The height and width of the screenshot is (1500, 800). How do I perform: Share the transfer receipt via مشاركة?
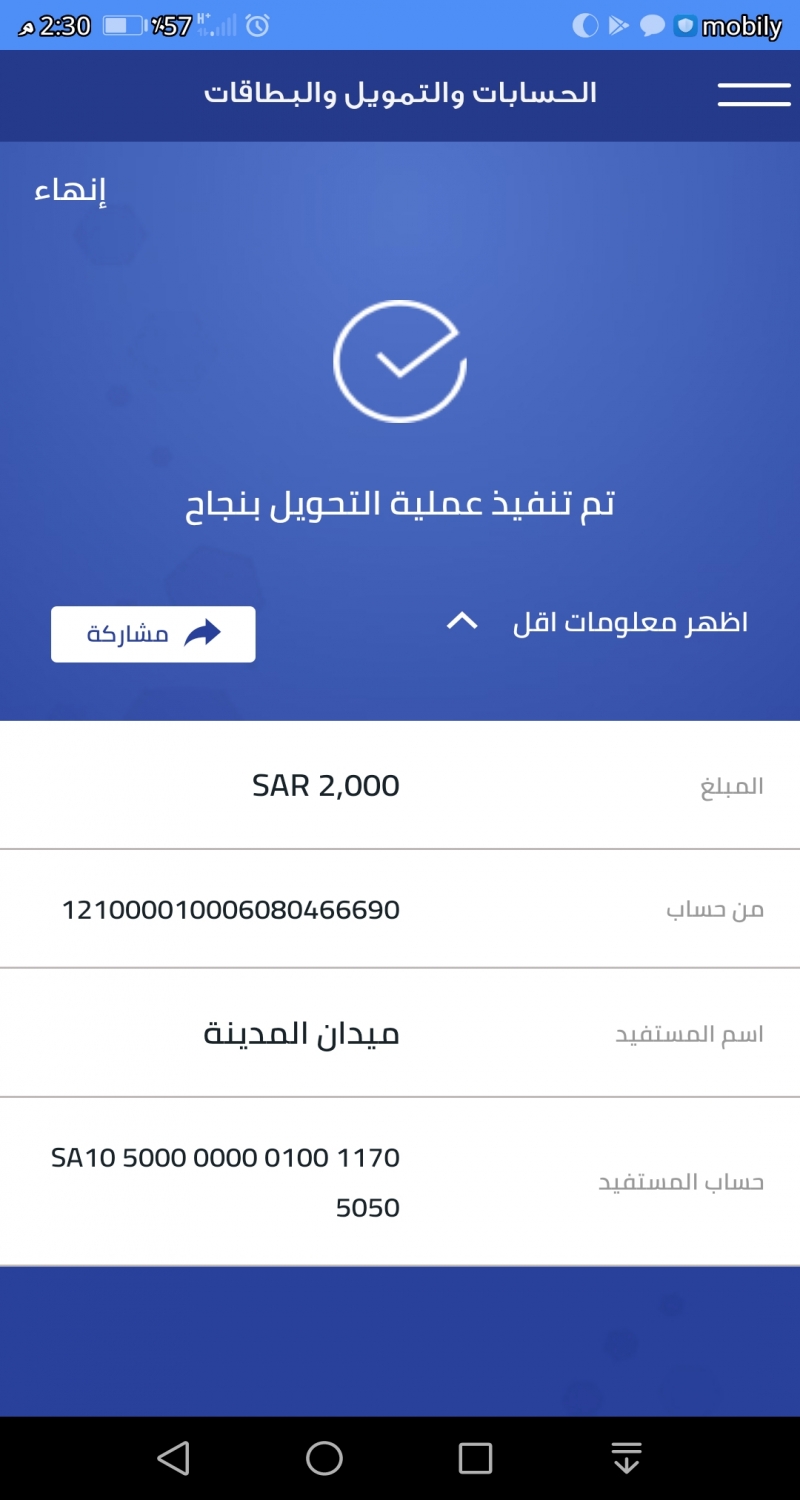coord(153,634)
